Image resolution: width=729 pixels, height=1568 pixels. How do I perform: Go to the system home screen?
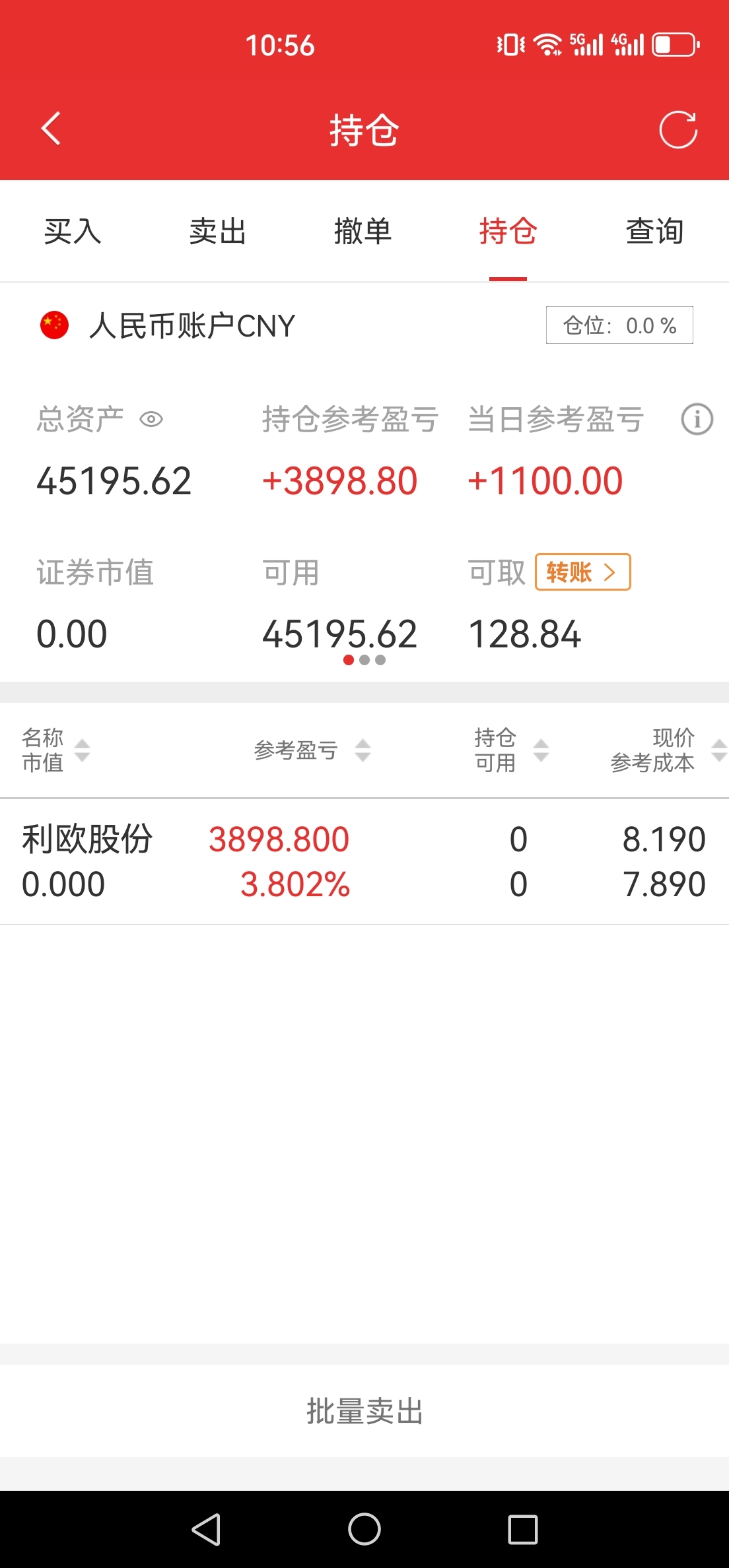pyautogui.click(x=364, y=1529)
